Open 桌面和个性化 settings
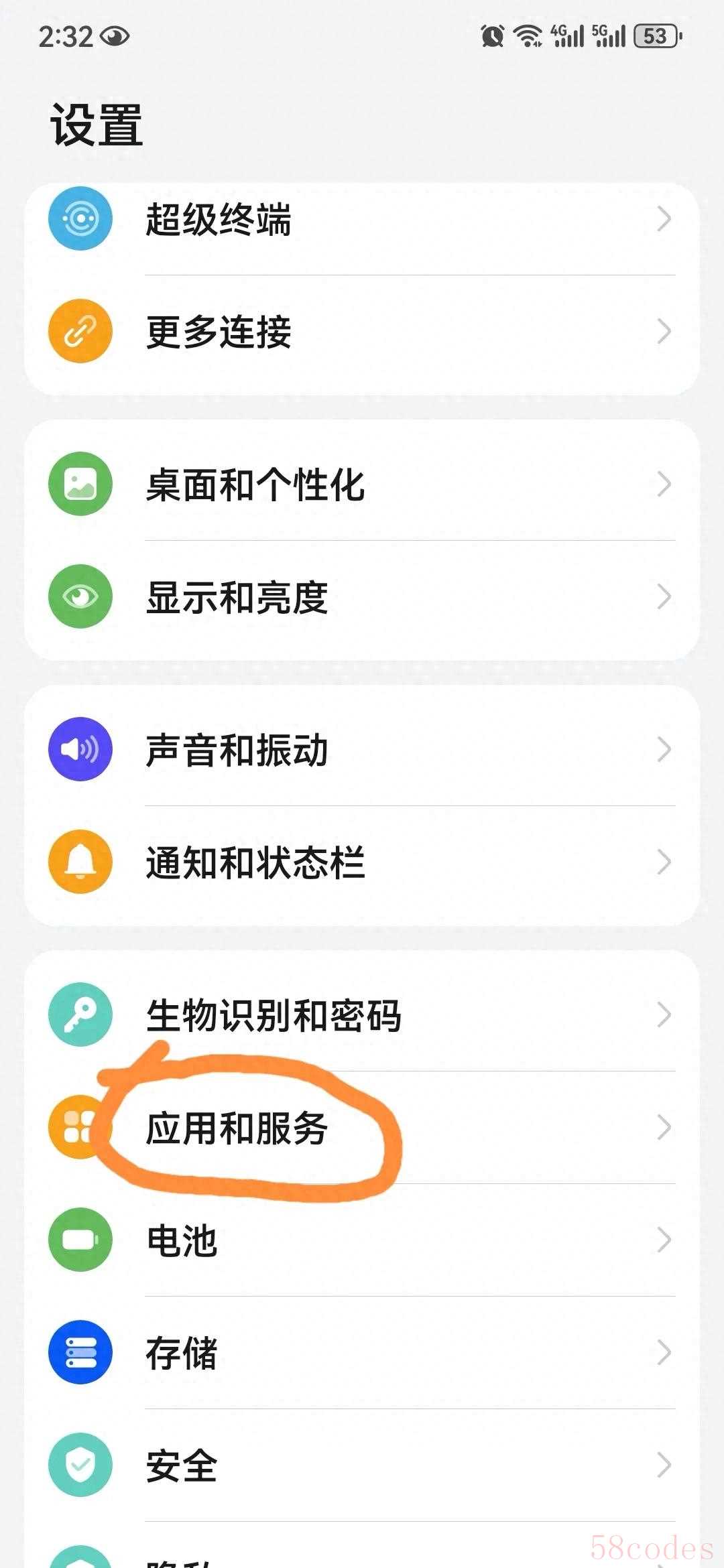The width and height of the screenshot is (724, 1568). (362, 484)
